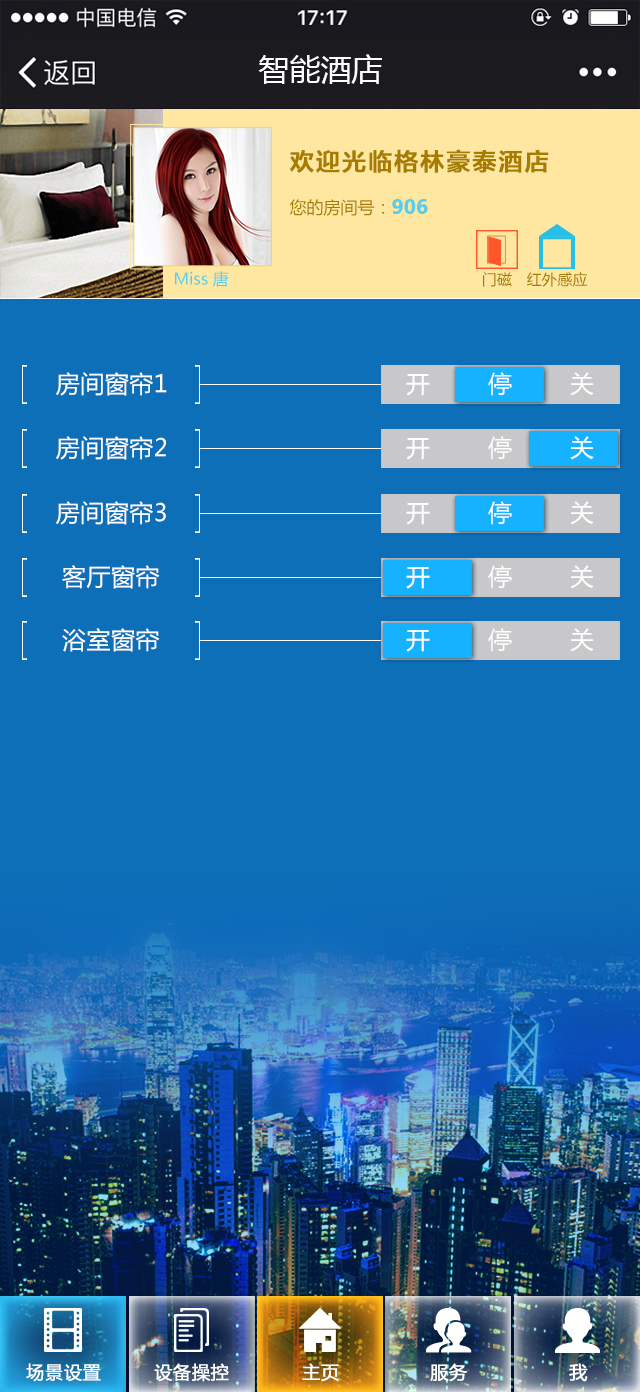
Task: Select 关 for 客厅窗帘
Action: (582, 578)
